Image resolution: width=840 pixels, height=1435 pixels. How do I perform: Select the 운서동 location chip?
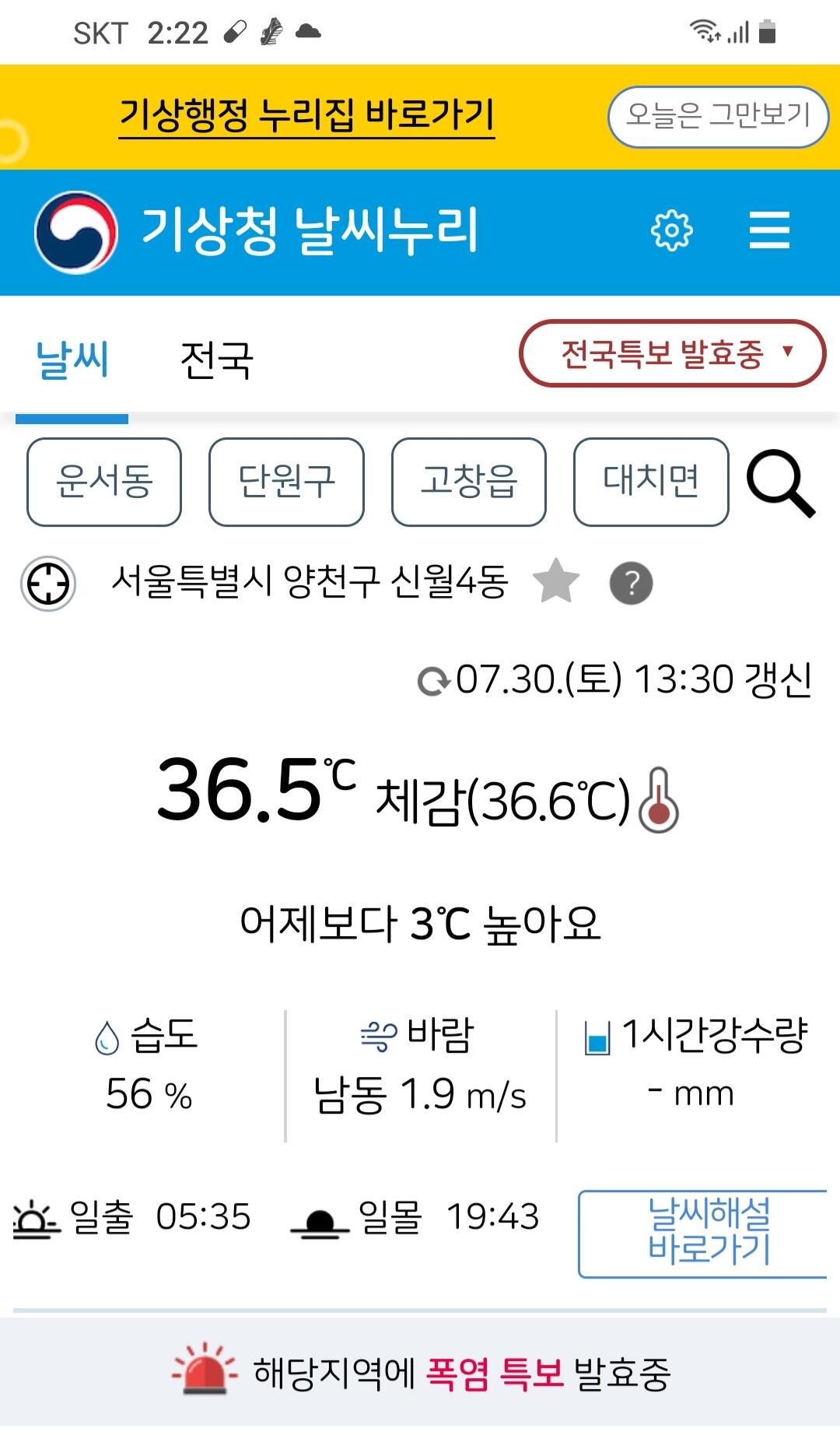(x=104, y=482)
